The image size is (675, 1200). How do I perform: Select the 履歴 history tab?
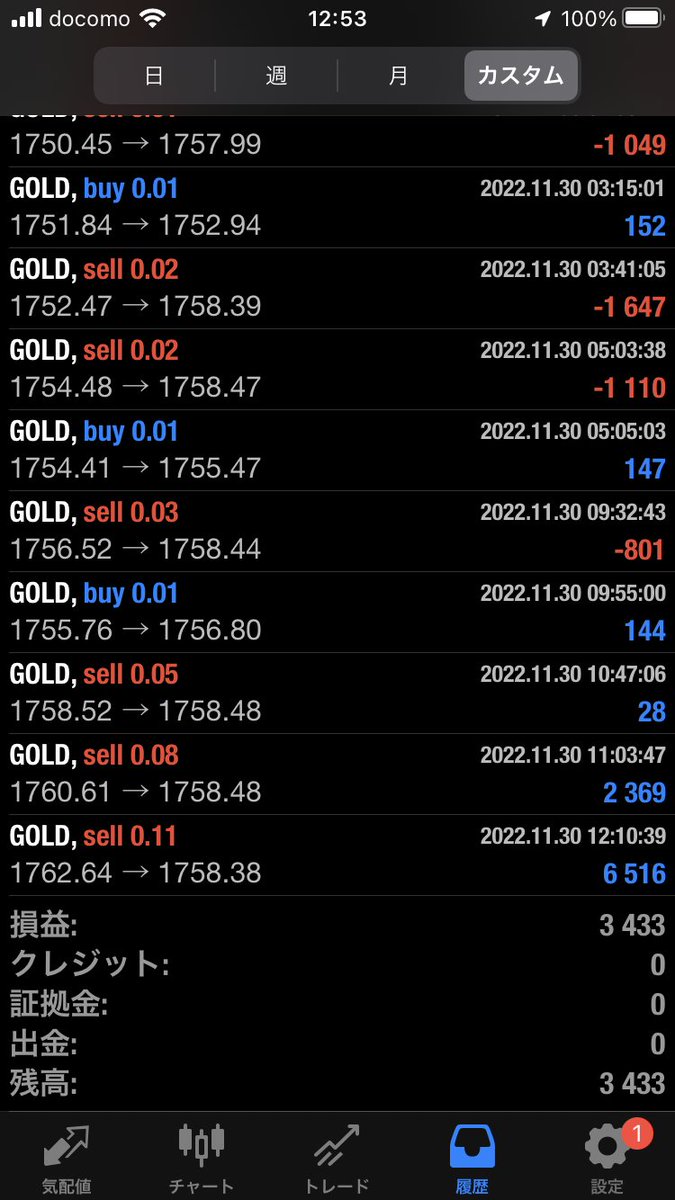(472, 1158)
